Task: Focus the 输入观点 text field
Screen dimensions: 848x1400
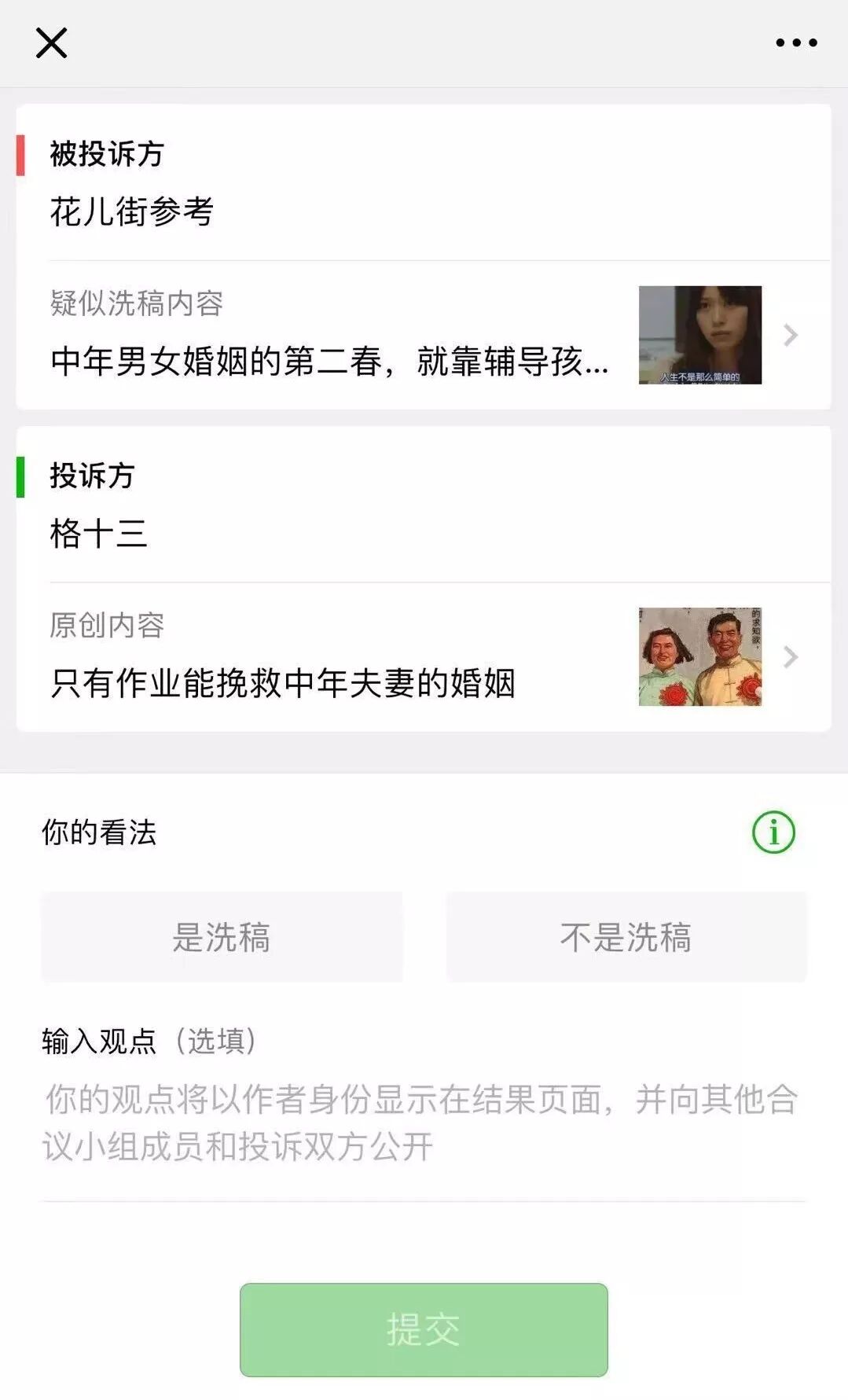Action: 424,1123
